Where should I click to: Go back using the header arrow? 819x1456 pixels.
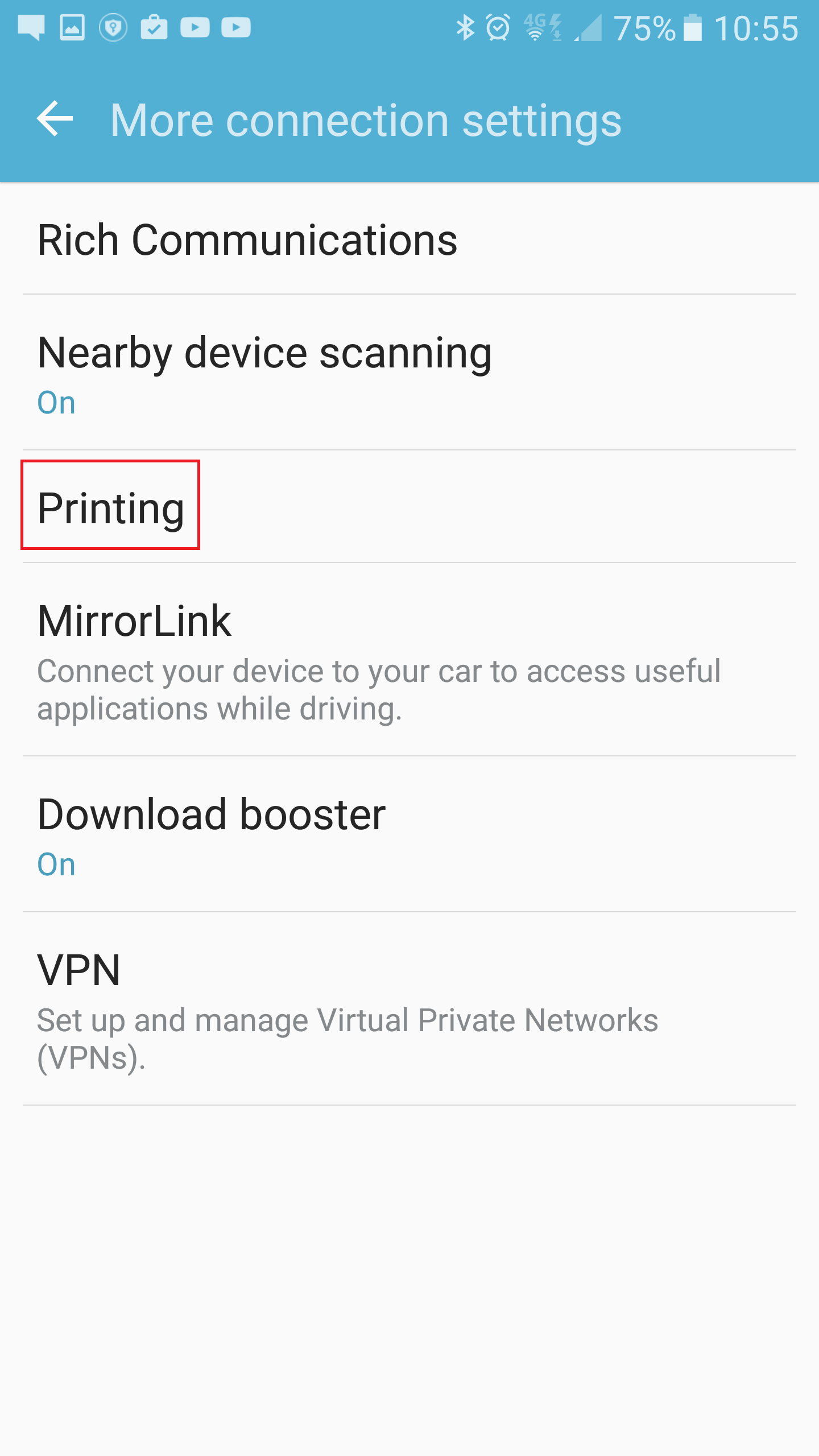tap(55, 119)
